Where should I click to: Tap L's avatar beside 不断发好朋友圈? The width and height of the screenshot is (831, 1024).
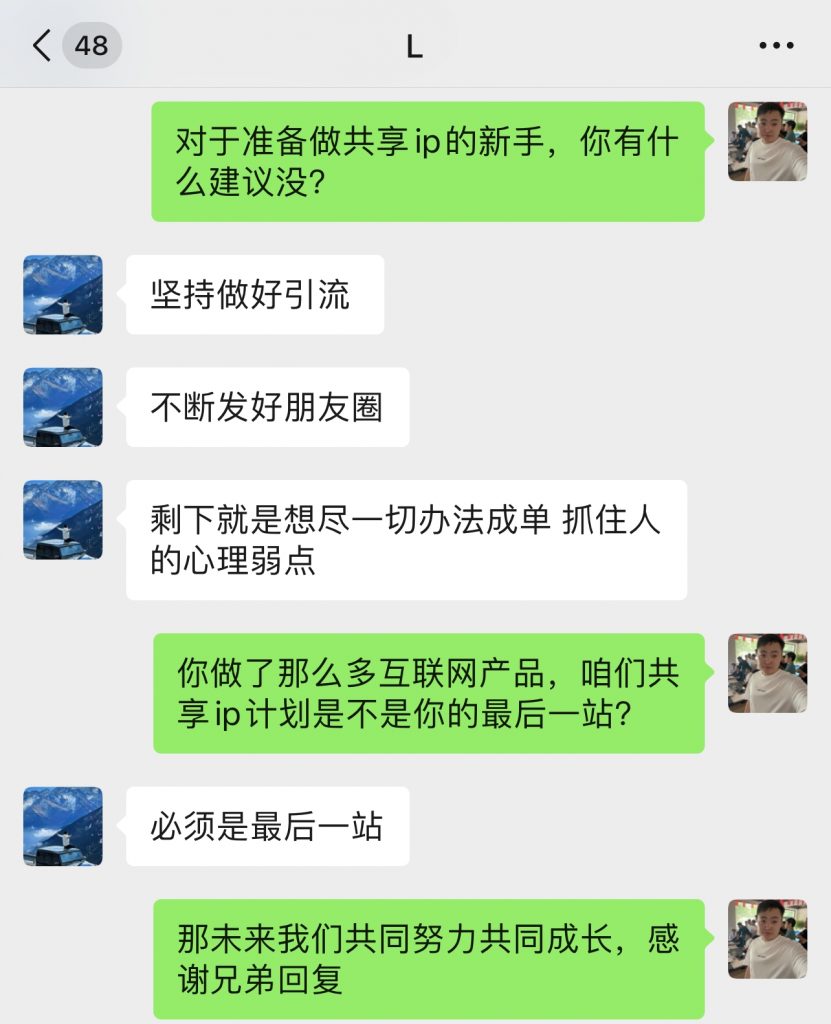(x=62, y=407)
